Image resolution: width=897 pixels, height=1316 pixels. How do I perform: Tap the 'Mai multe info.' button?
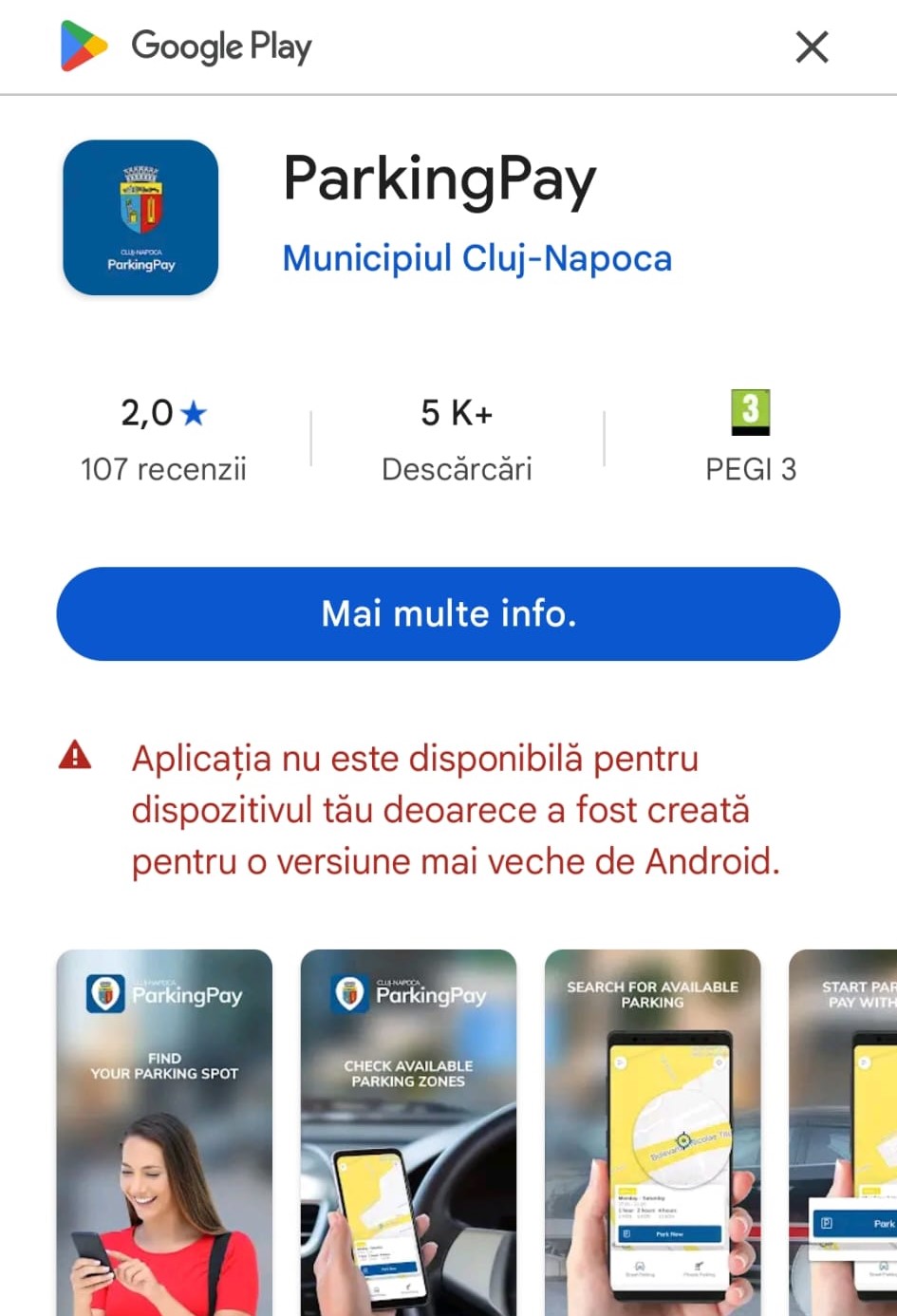(448, 614)
